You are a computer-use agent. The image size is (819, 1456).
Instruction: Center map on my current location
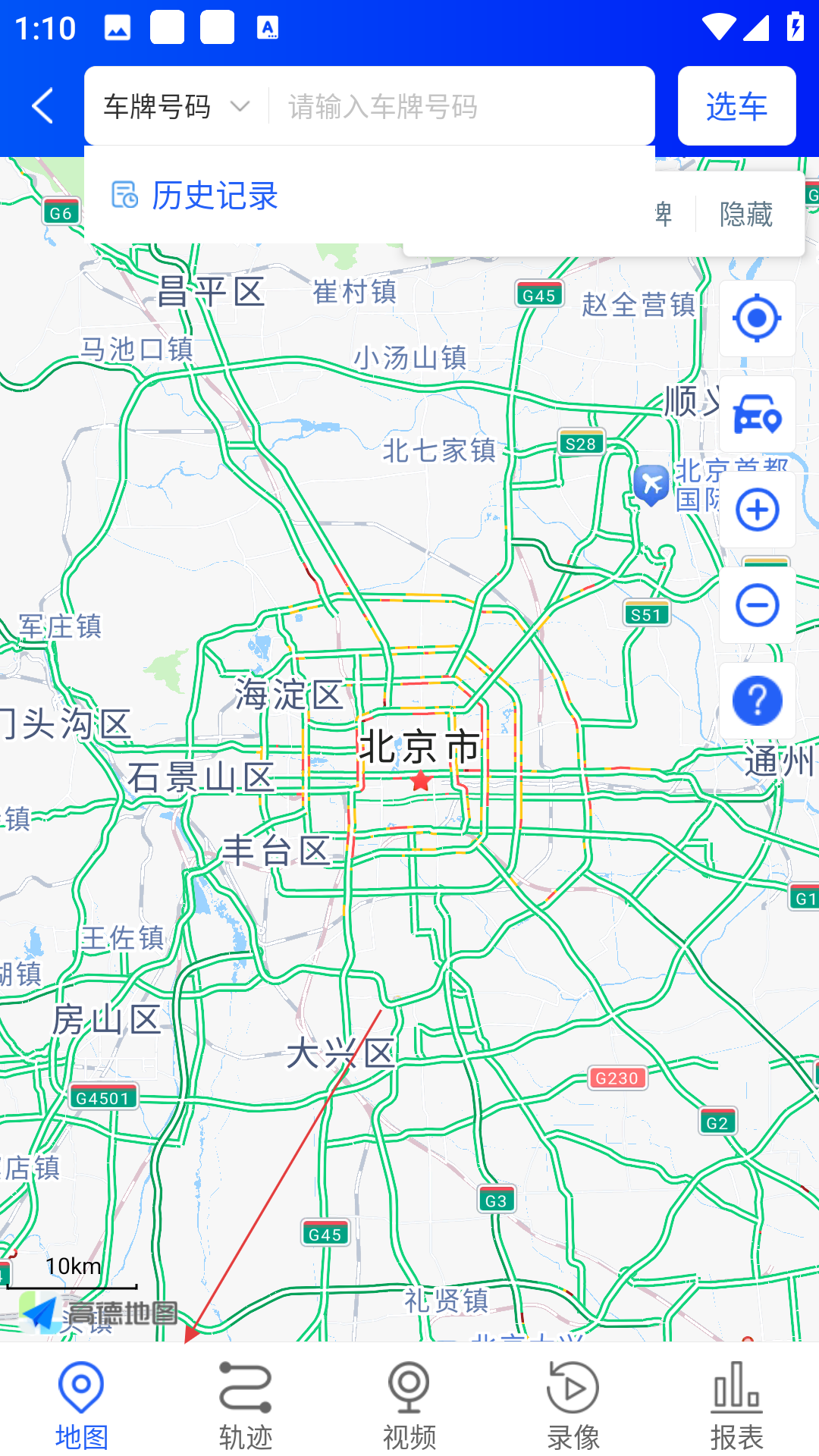click(757, 318)
